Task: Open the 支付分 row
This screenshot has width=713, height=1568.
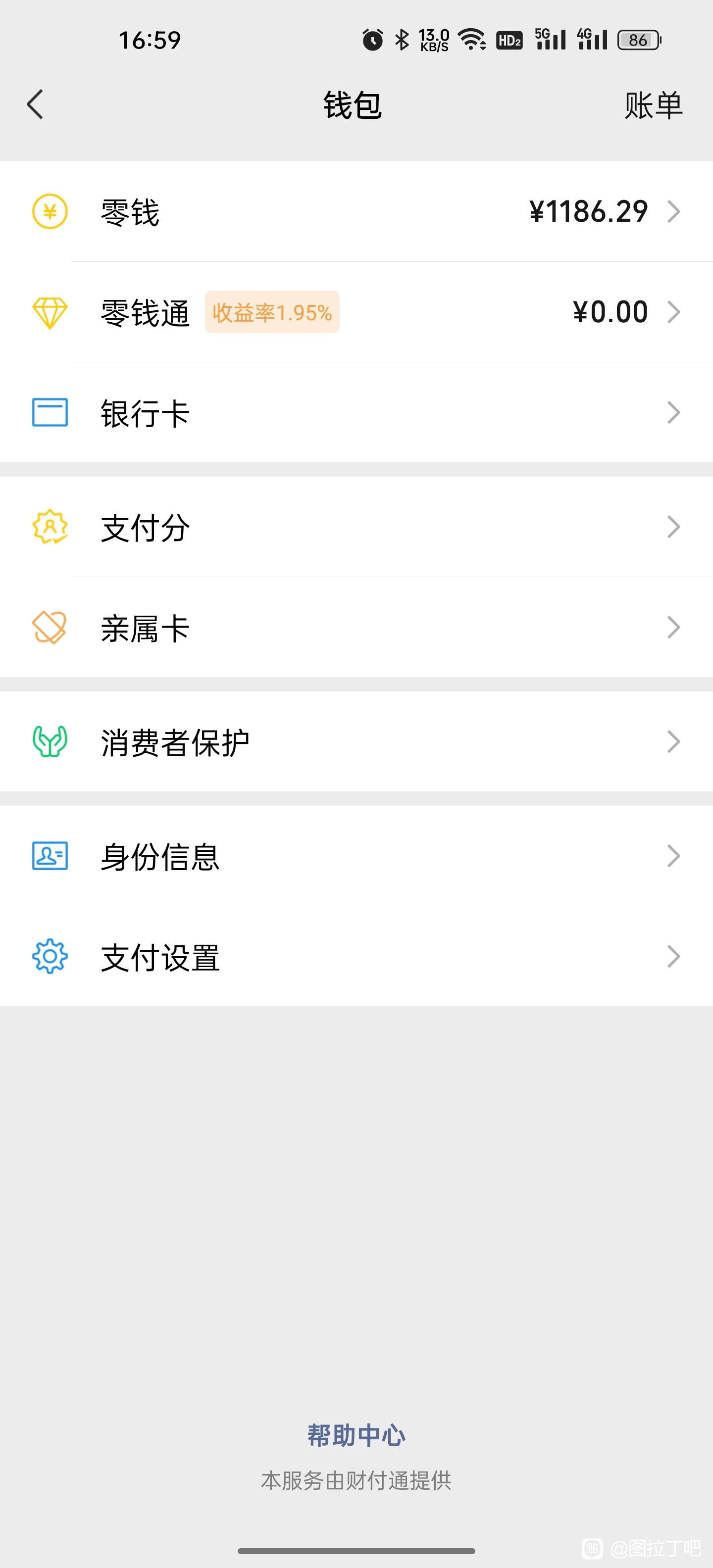Action: 356,527
